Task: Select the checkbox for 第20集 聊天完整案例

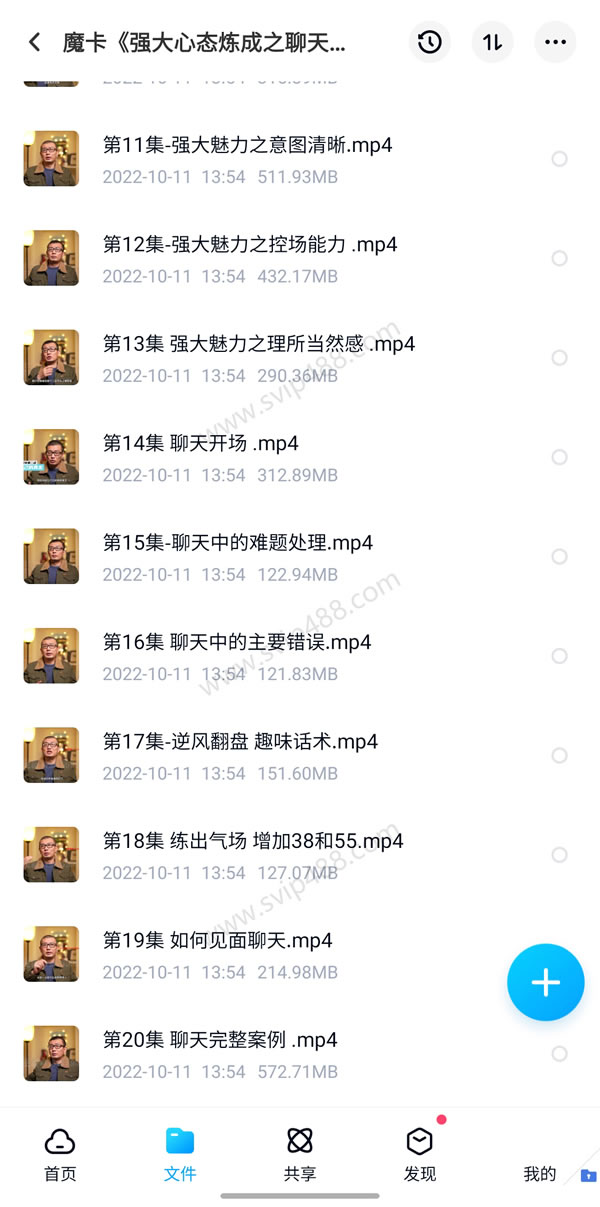Action: pyautogui.click(x=559, y=1053)
